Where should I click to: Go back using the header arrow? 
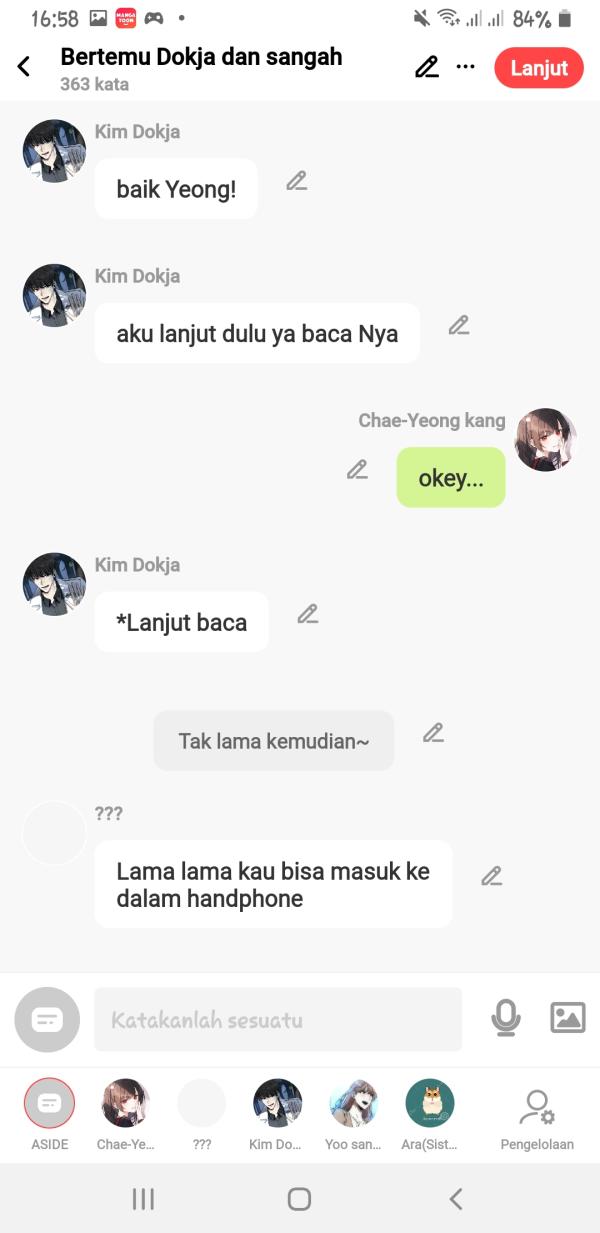coord(24,67)
